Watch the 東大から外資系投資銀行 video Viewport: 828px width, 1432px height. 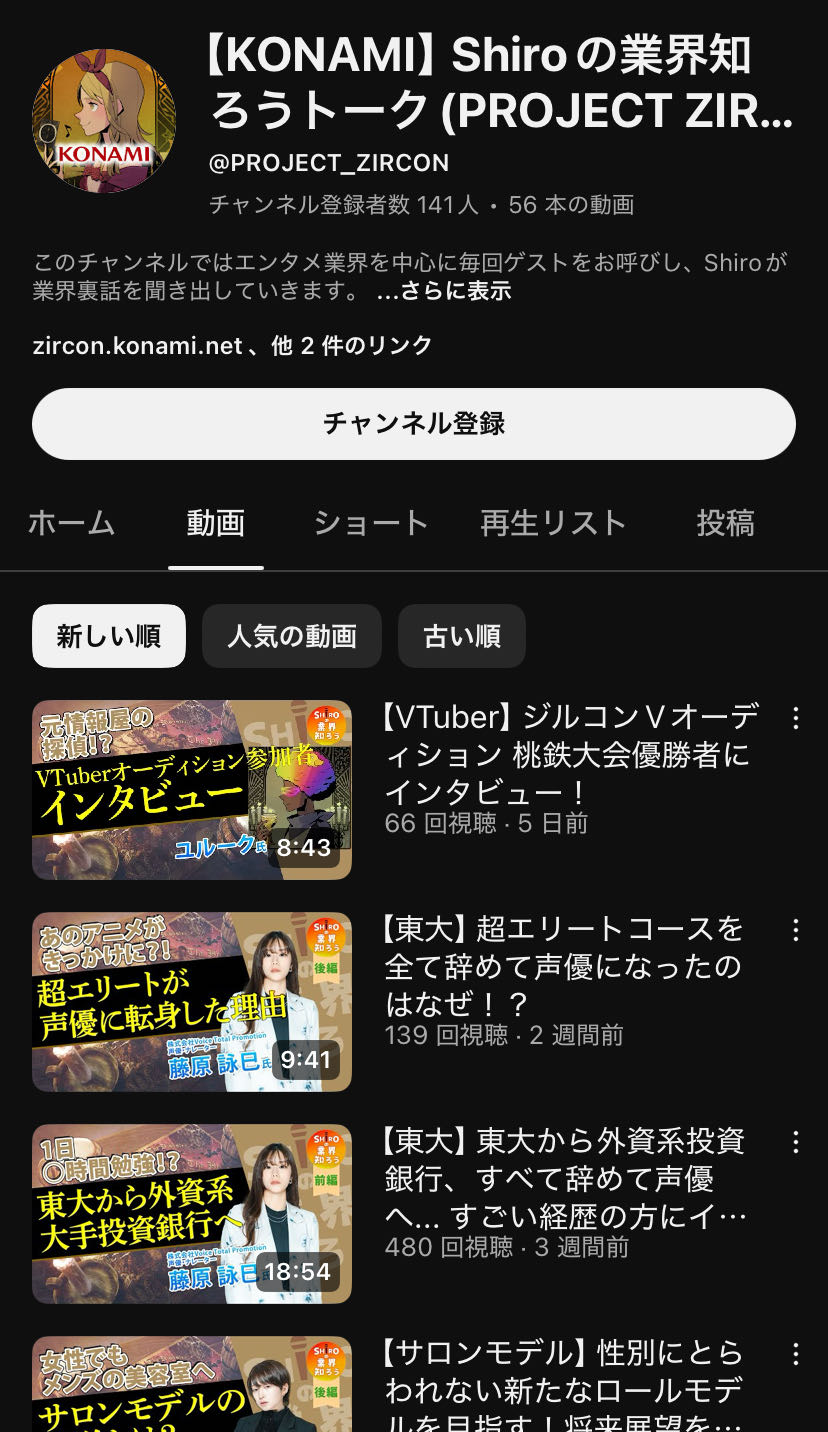192,1213
